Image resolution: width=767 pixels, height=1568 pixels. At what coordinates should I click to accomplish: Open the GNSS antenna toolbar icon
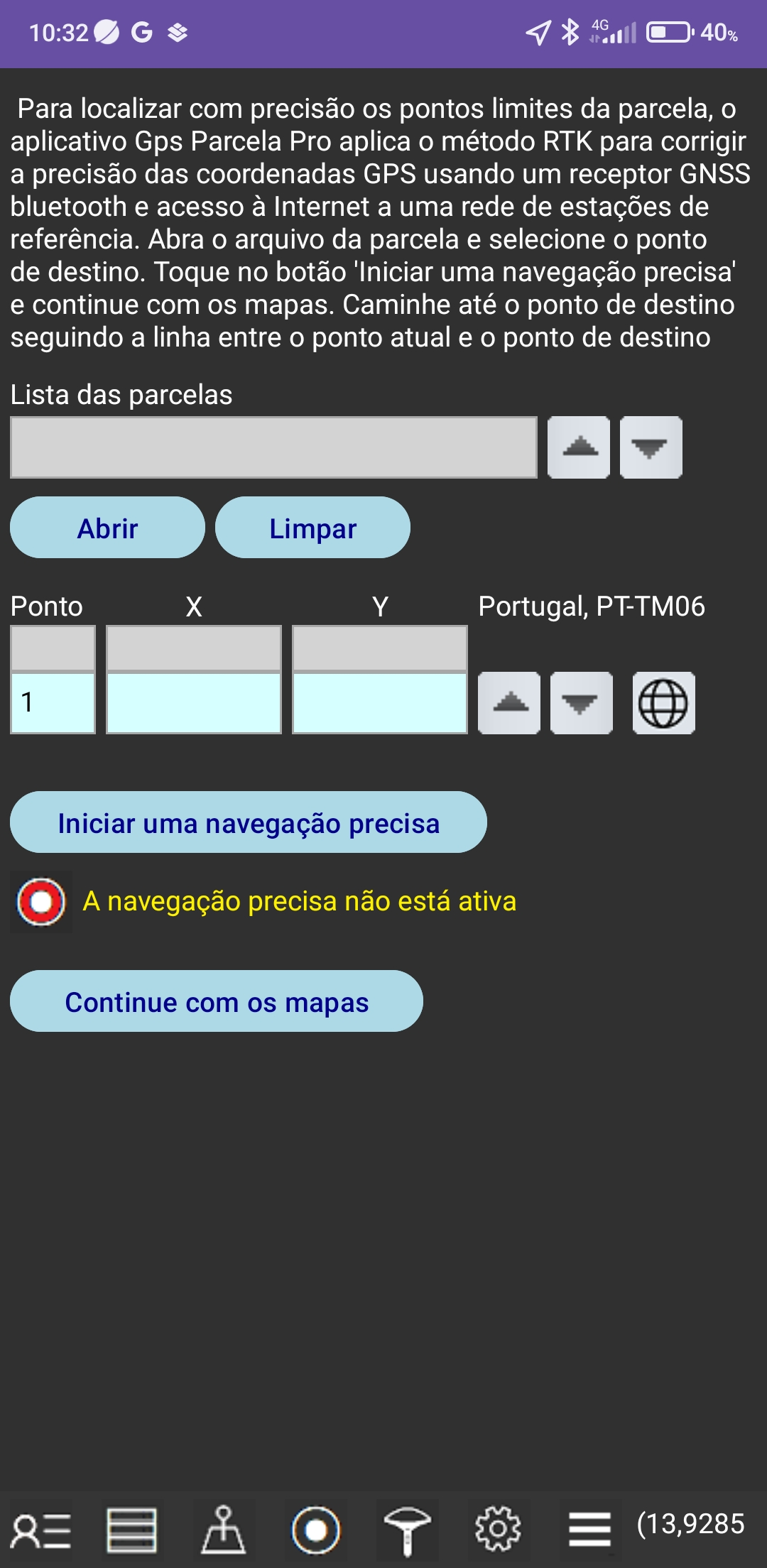click(407, 1530)
